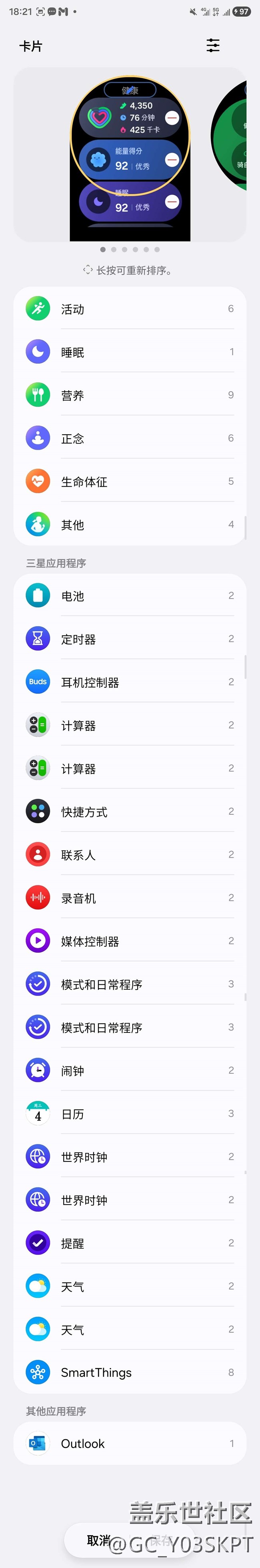Select the 营养 category
This screenshot has height=1568, width=260.
point(129,395)
